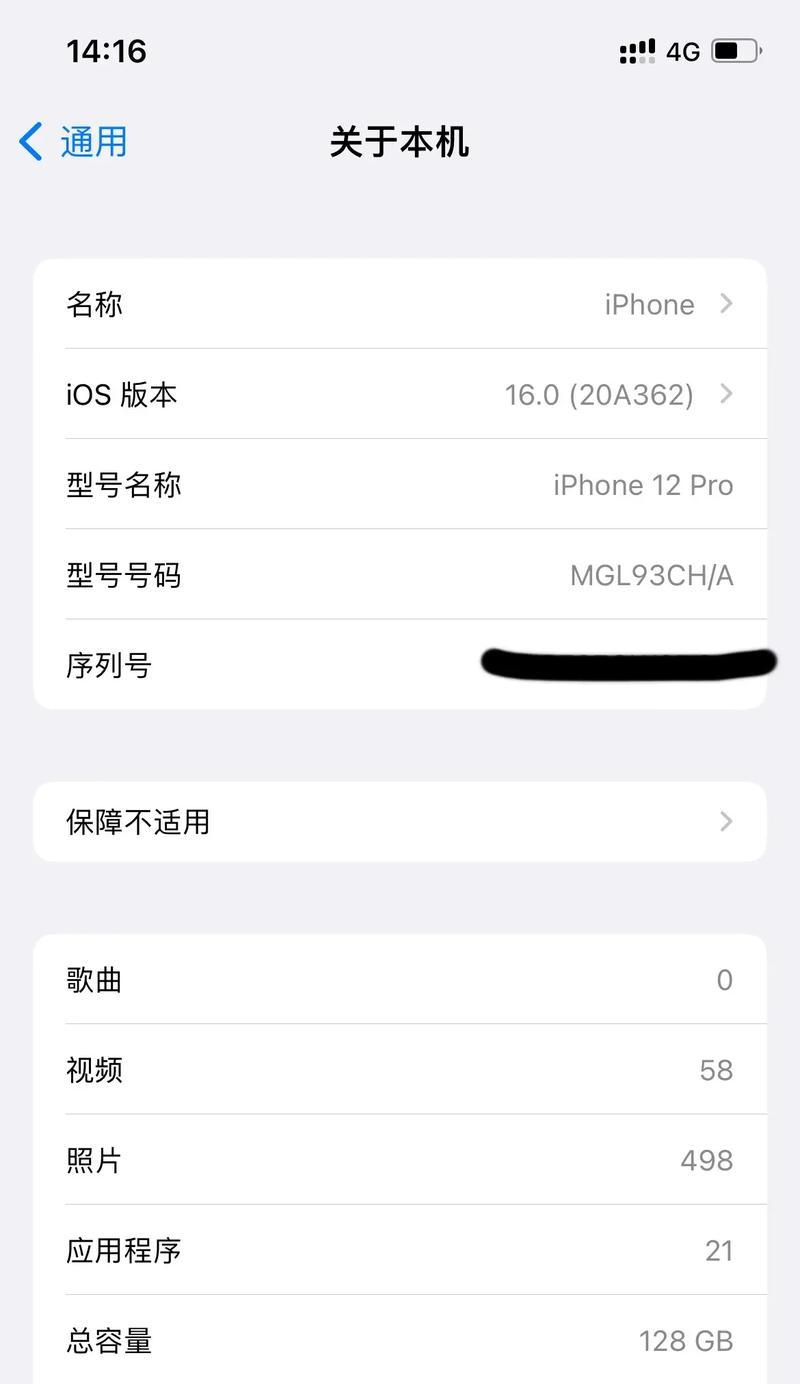Go back to 通用 settings
The image size is (800, 1384).
click(x=73, y=142)
